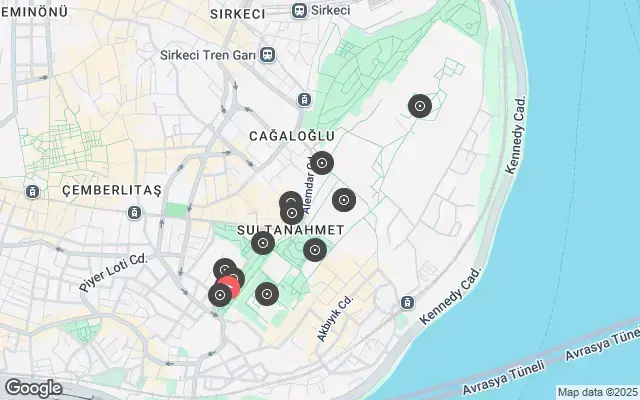Screen dimensions: 640x400
Task: Open the Google logo link
Action: 33,387
